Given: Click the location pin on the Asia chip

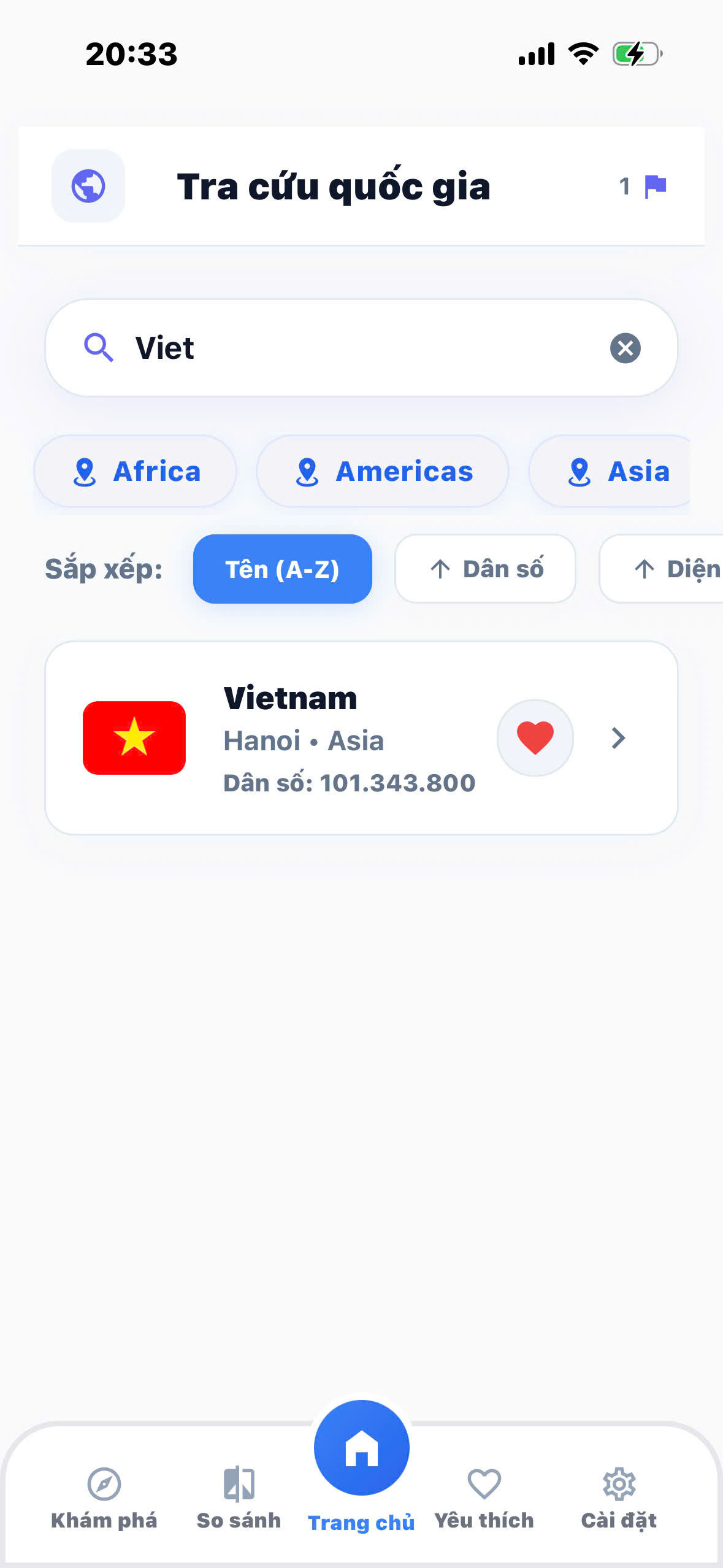Looking at the screenshot, I should pos(579,471).
